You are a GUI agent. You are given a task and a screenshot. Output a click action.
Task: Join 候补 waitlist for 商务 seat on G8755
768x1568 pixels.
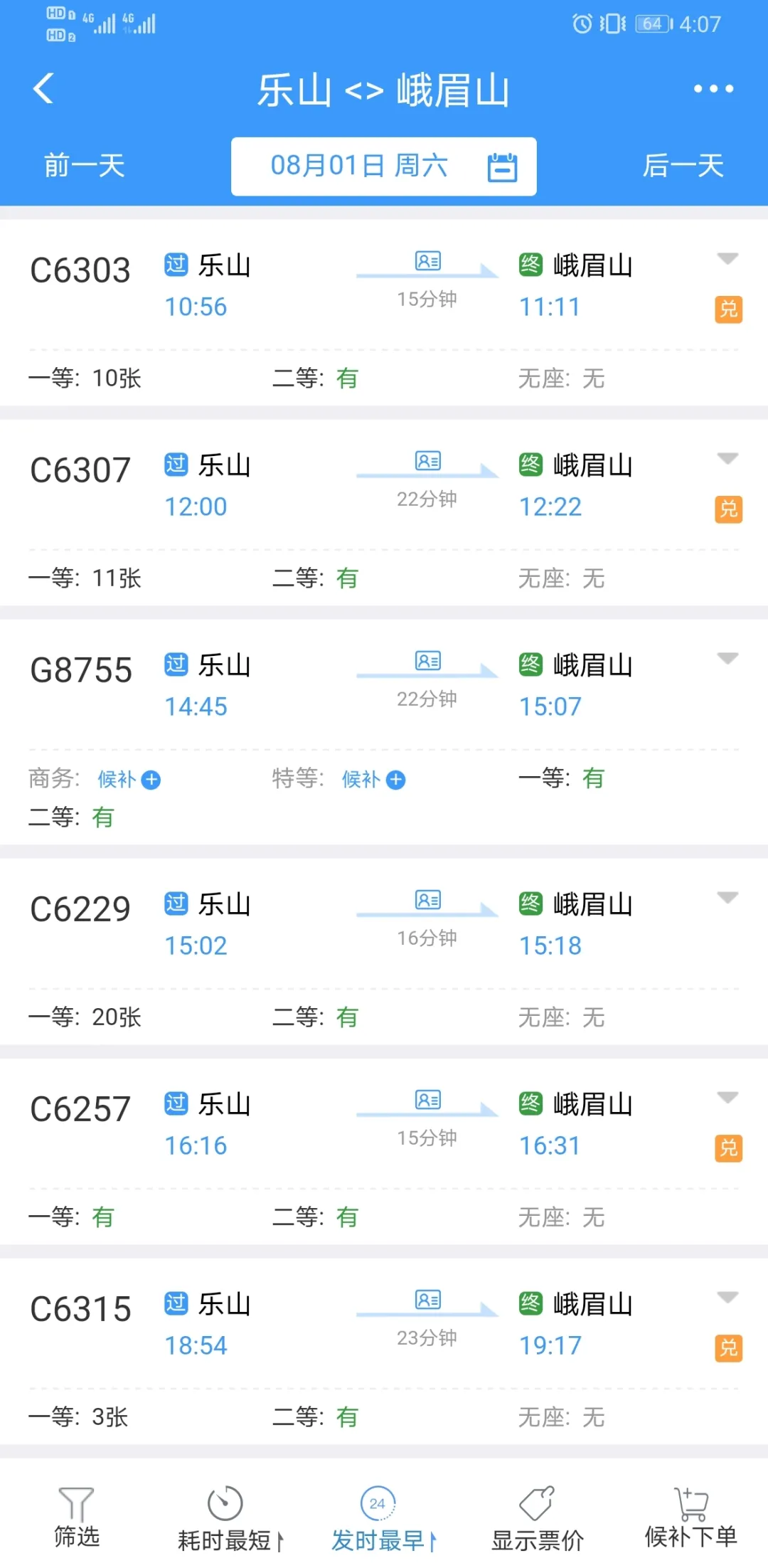[129, 780]
